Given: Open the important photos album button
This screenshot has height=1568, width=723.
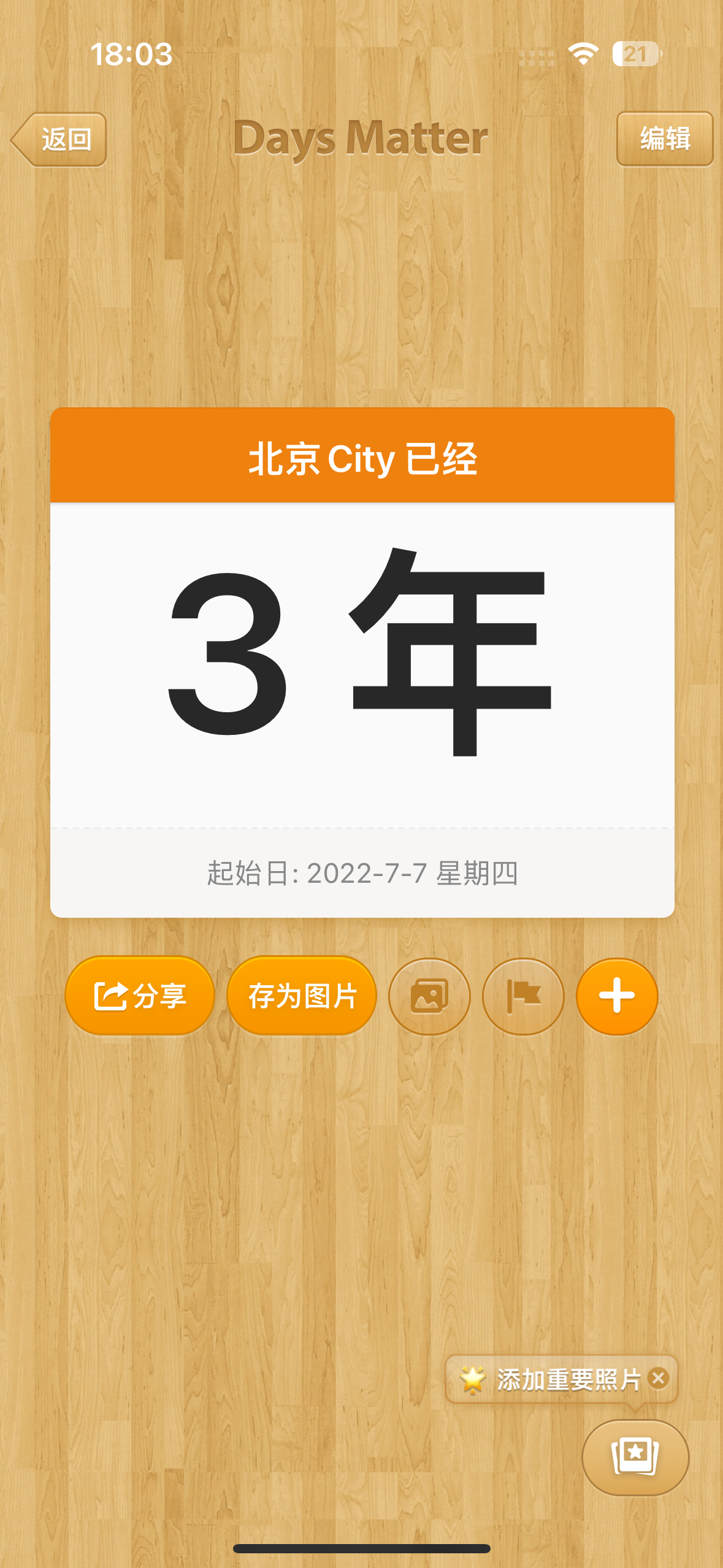Looking at the screenshot, I should (x=635, y=1458).
